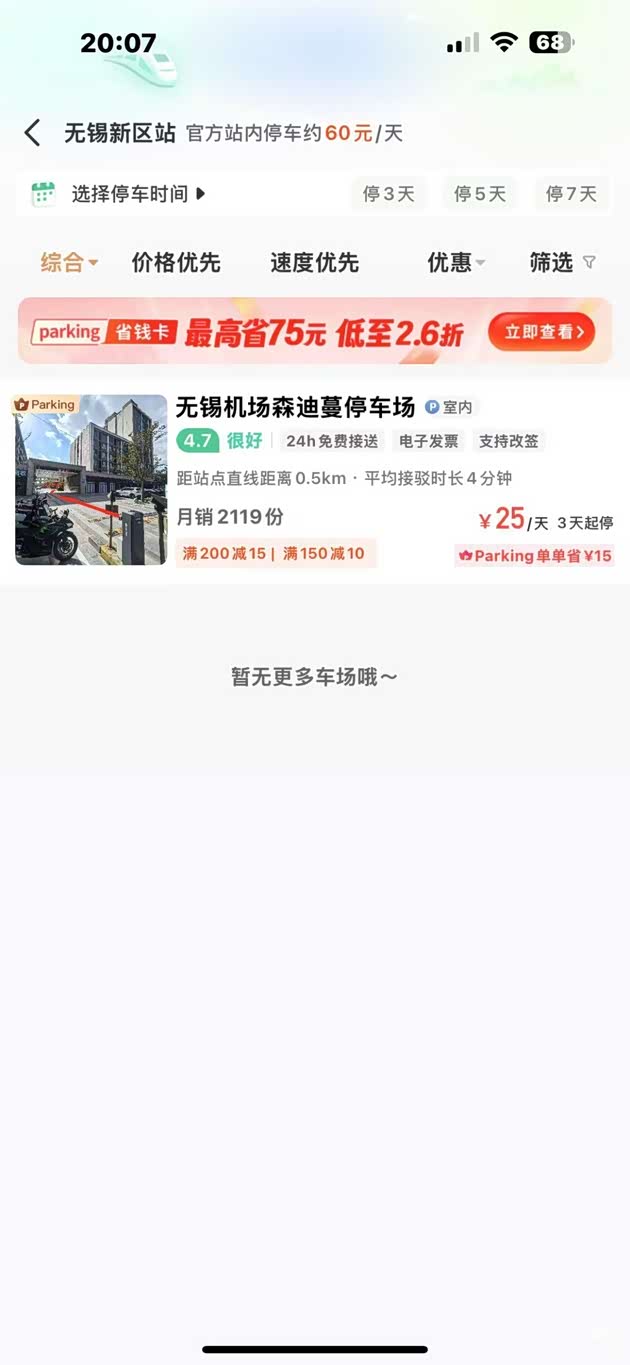Pick the 停7天 duration chip
The image size is (630, 1365).
[571, 194]
